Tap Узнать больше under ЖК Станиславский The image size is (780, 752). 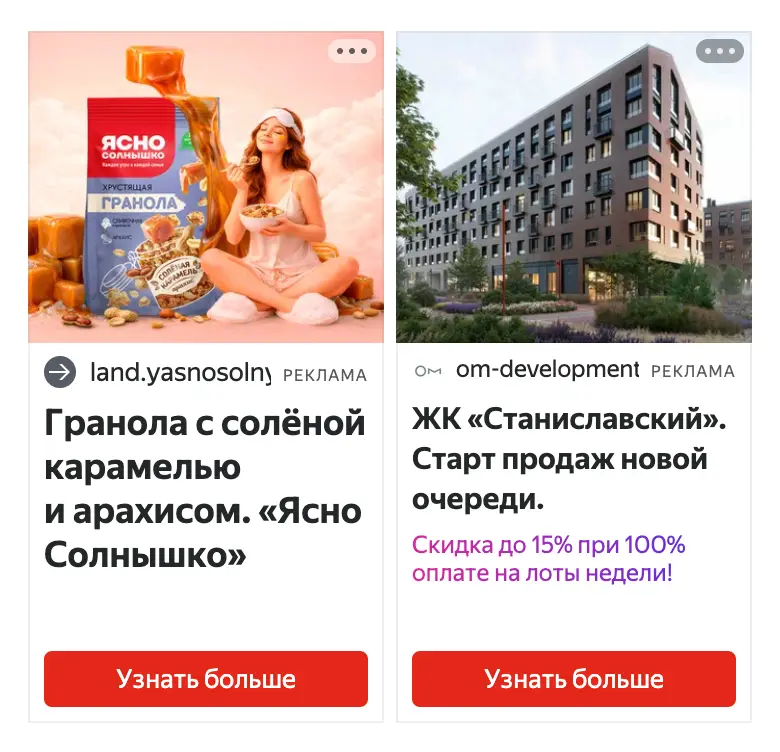tap(574, 678)
